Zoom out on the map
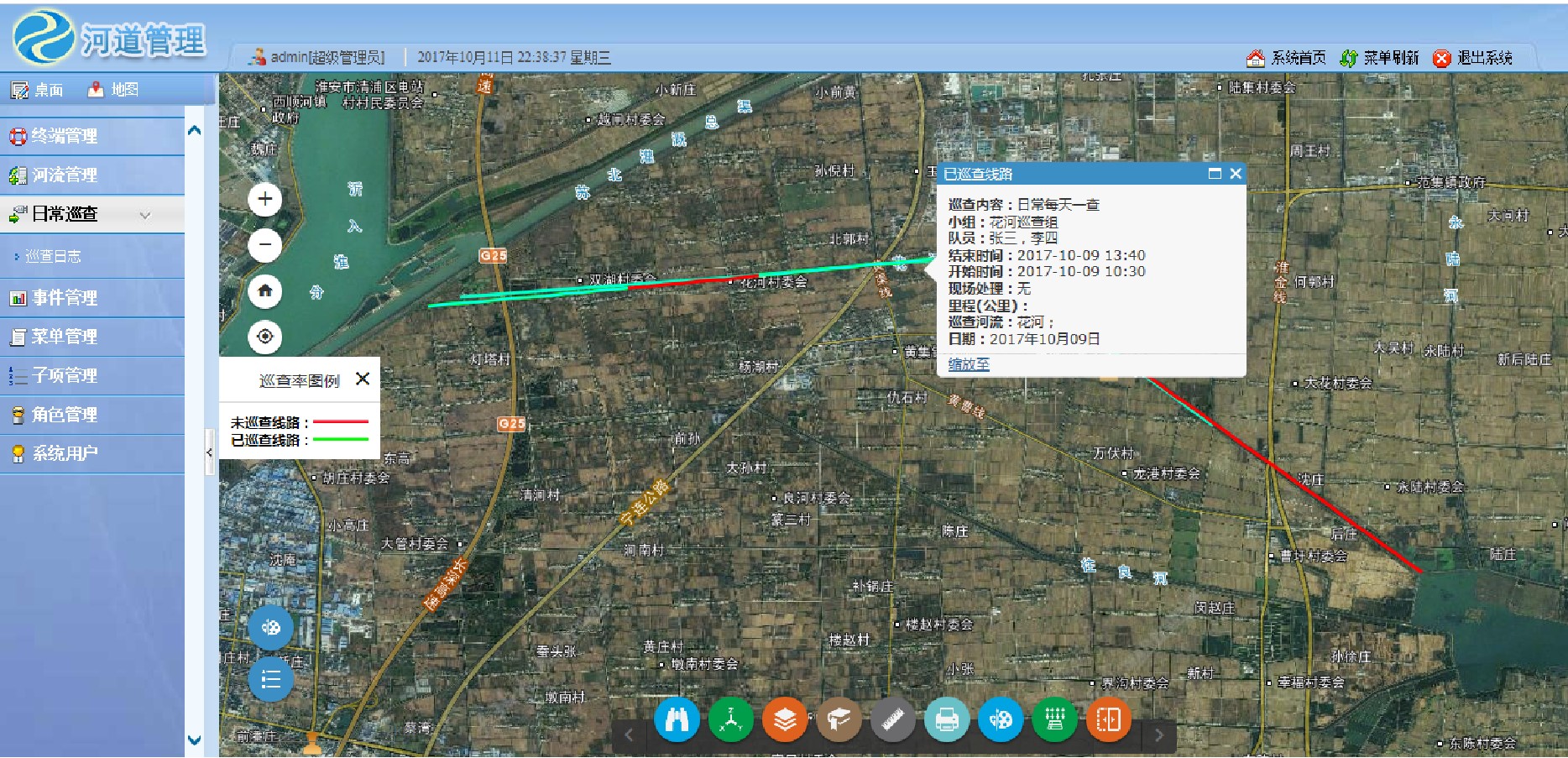The width and height of the screenshot is (1568, 758). click(265, 245)
